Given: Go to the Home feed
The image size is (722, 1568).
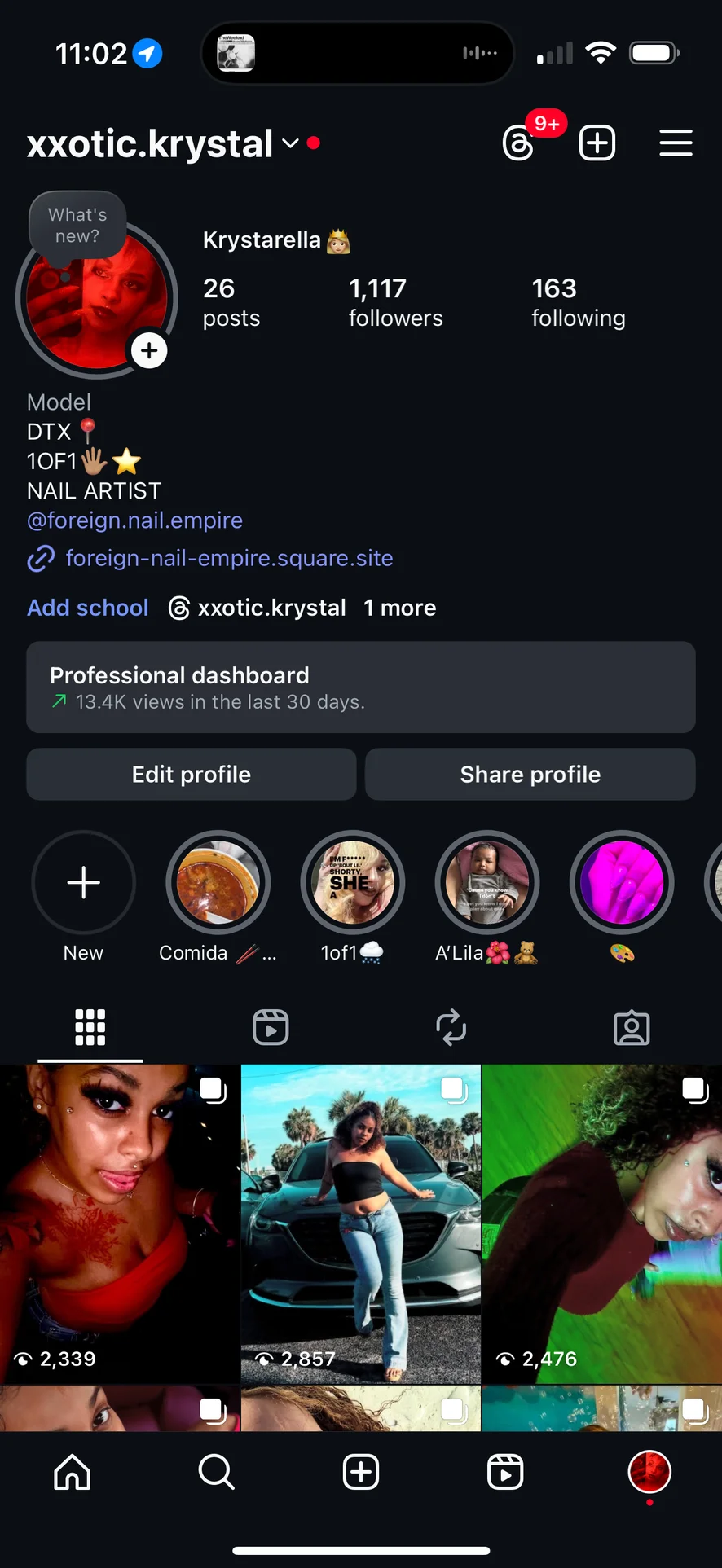Looking at the screenshot, I should point(73,1472).
